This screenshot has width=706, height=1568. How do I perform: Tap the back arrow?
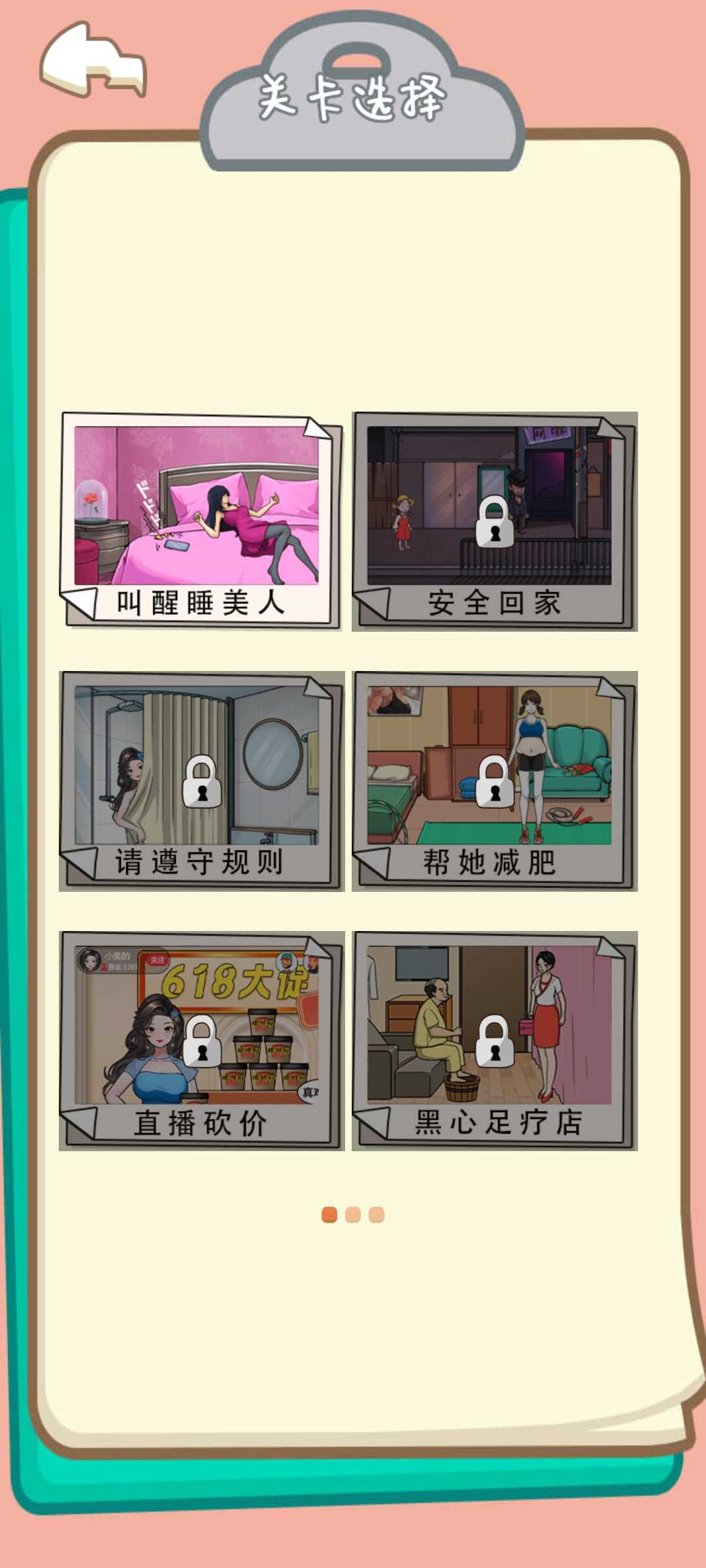click(93, 60)
